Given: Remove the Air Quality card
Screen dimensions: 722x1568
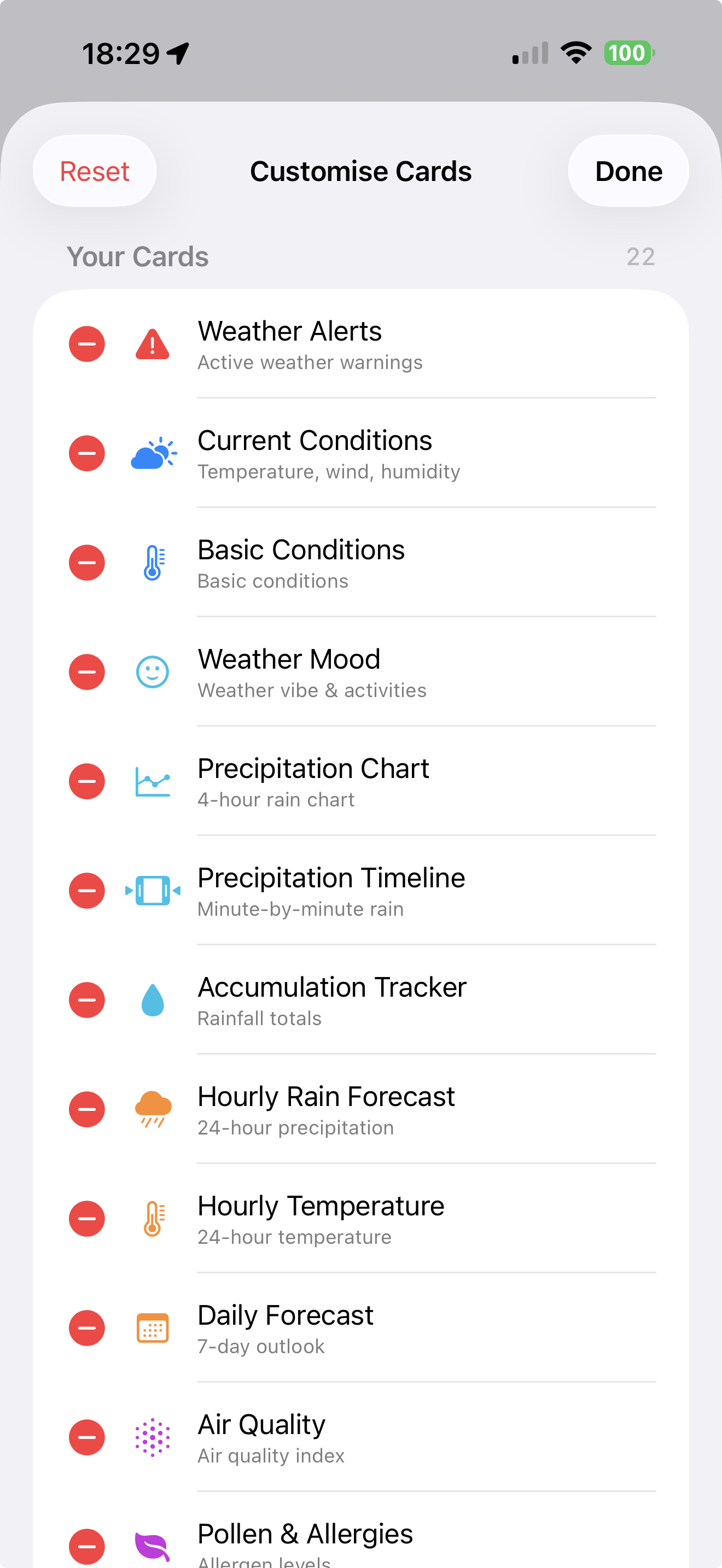Looking at the screenshot, I should coord(86,1438).
